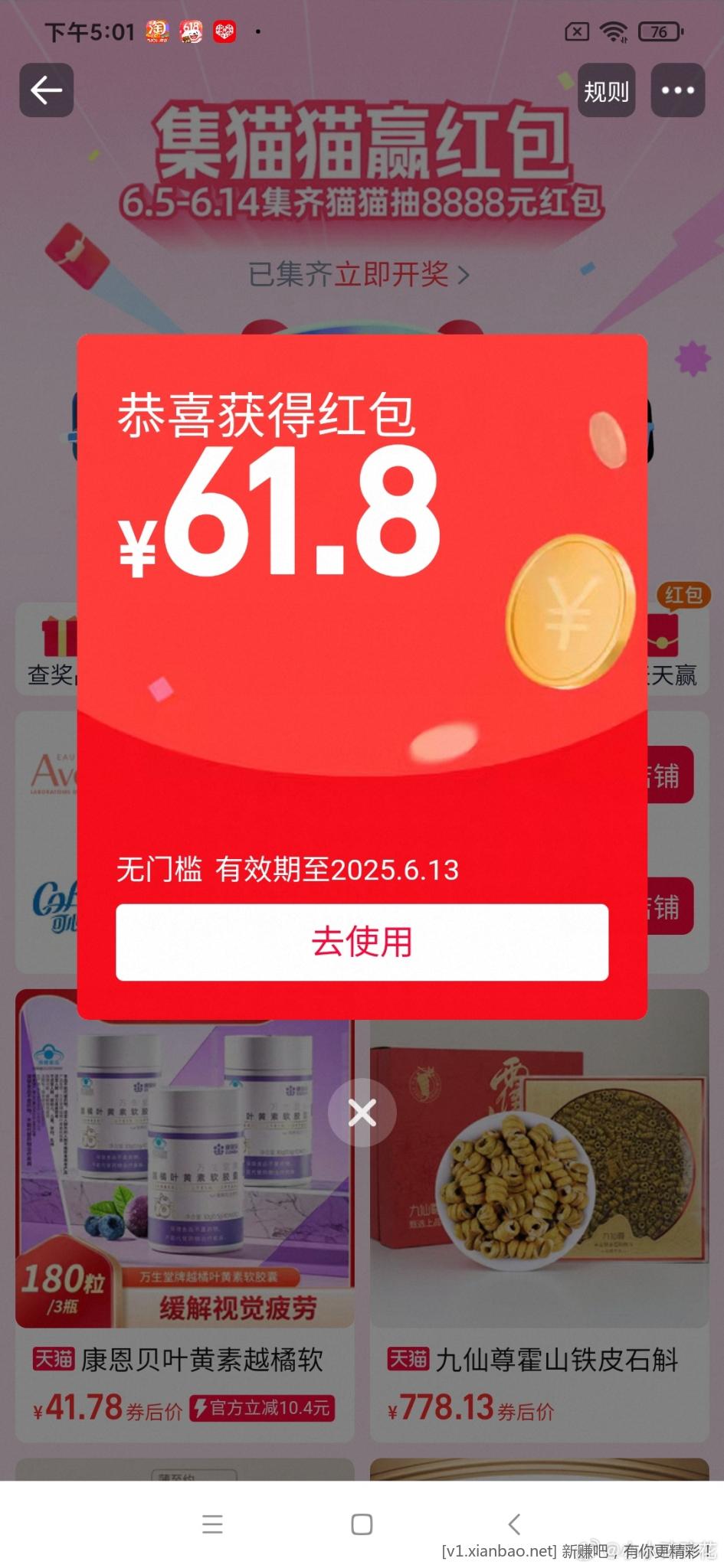724x1568 pixels.
Task: Tap 已集齐立即开奖 link
Action: point(359,274)
